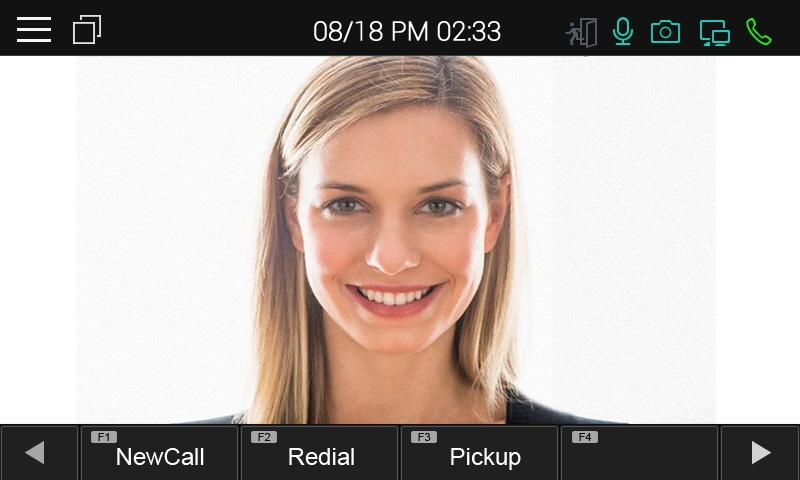
Task: Tap the door release icon
Action: click(581, 32)
